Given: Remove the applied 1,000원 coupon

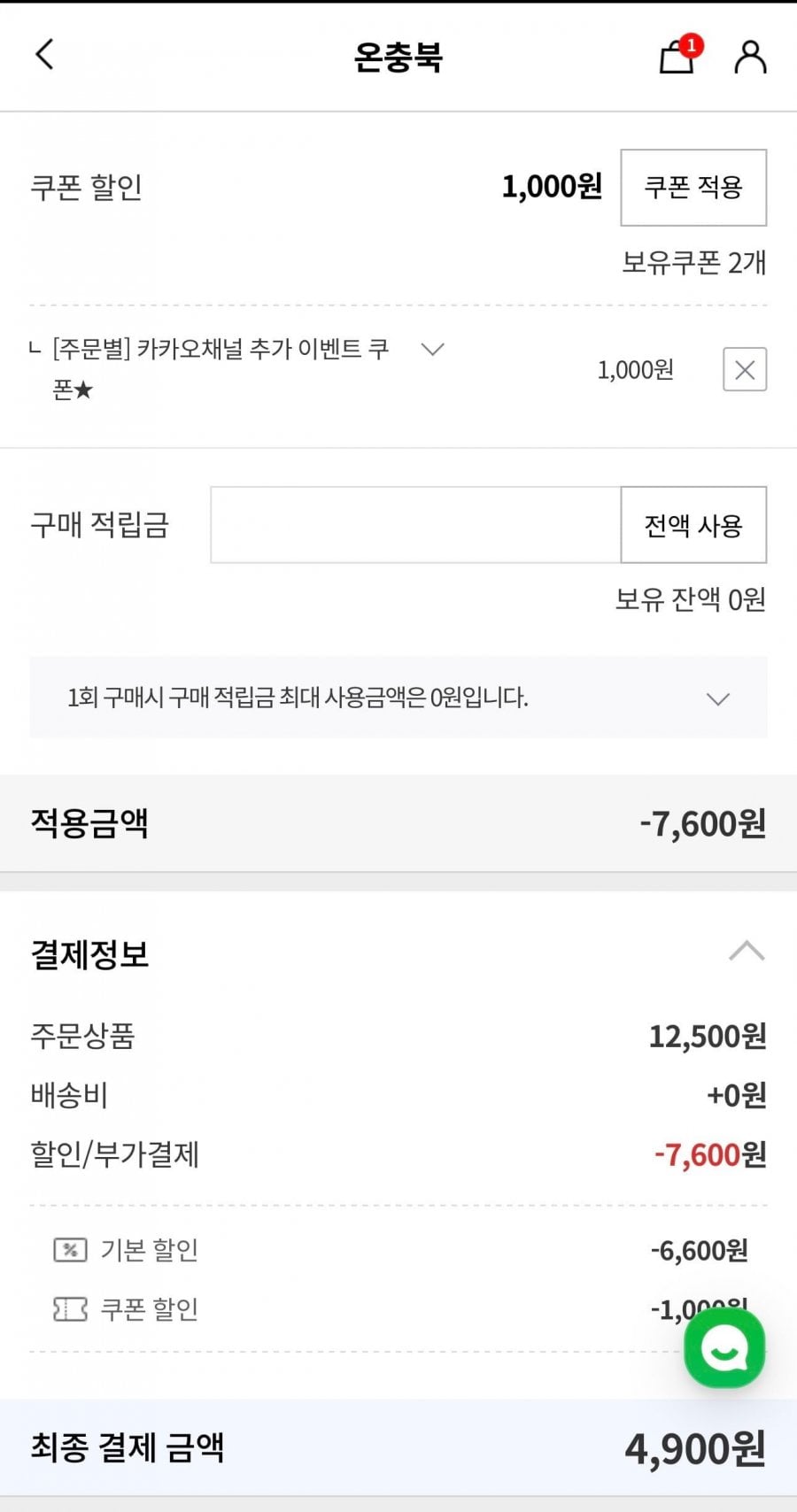Looking at the screenshot, I should click(745, 370).
